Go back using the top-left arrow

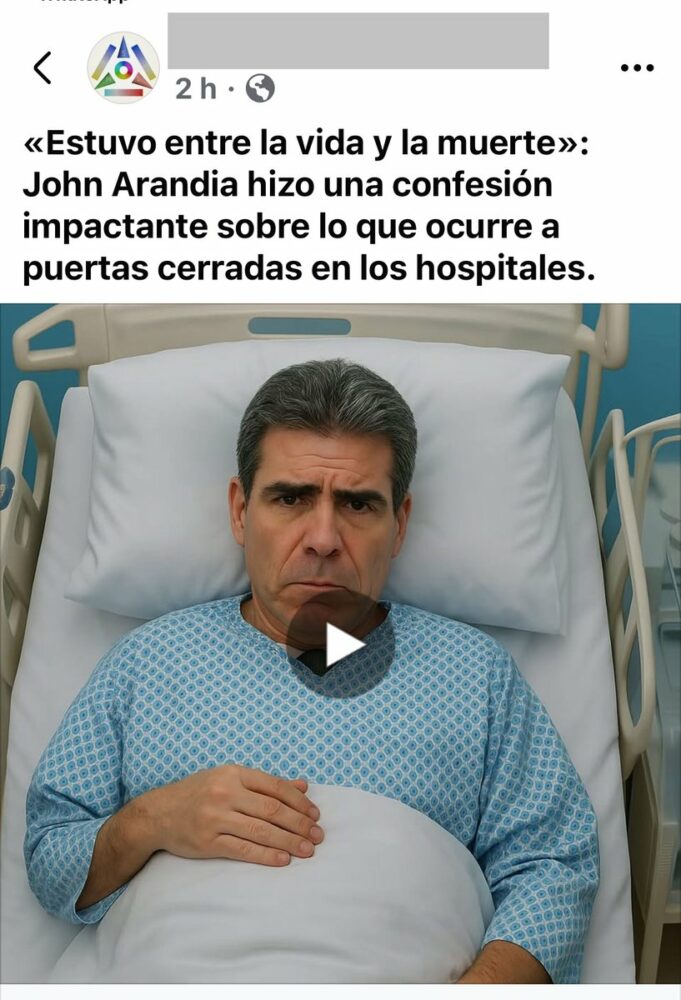(42, 68)
